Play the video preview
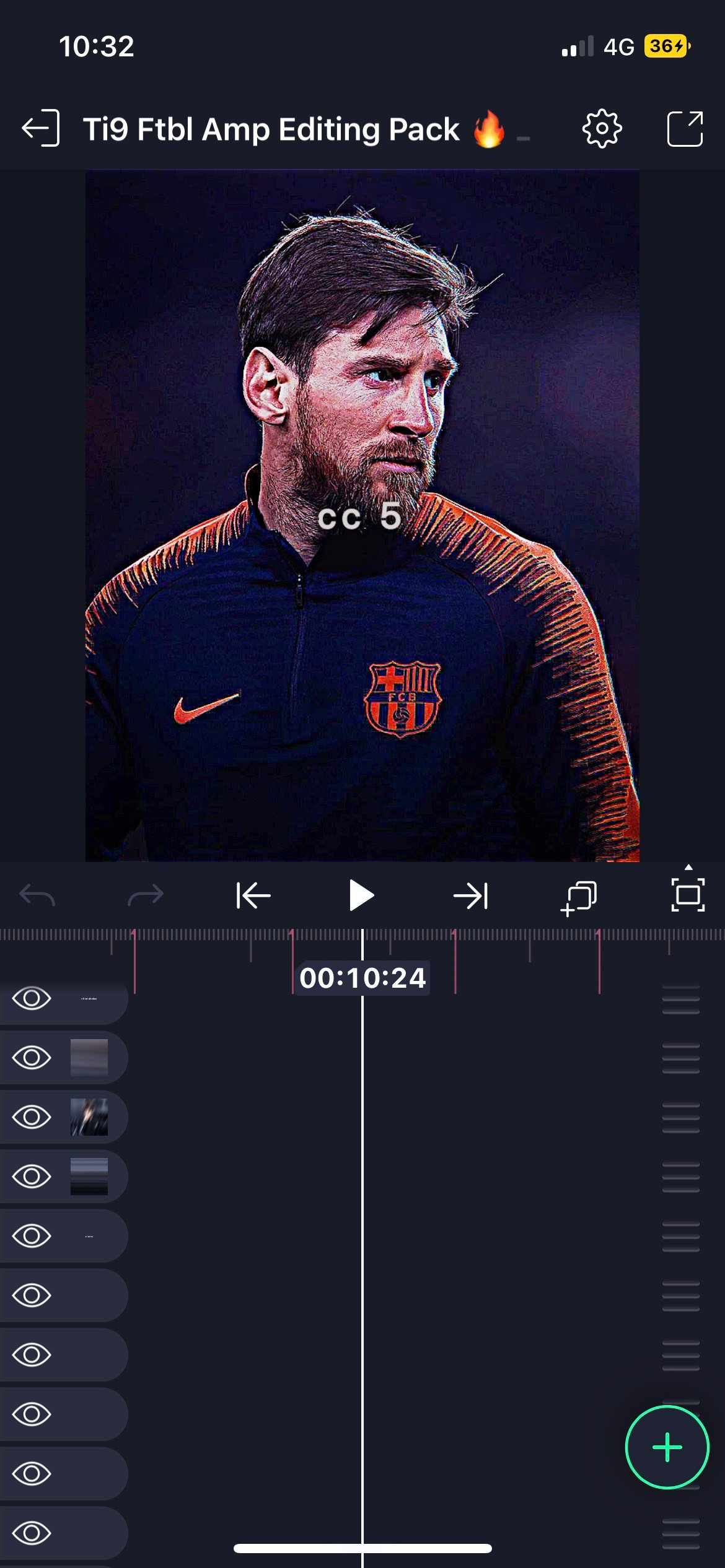This screenshot has height=1568, width=725. 361,895
